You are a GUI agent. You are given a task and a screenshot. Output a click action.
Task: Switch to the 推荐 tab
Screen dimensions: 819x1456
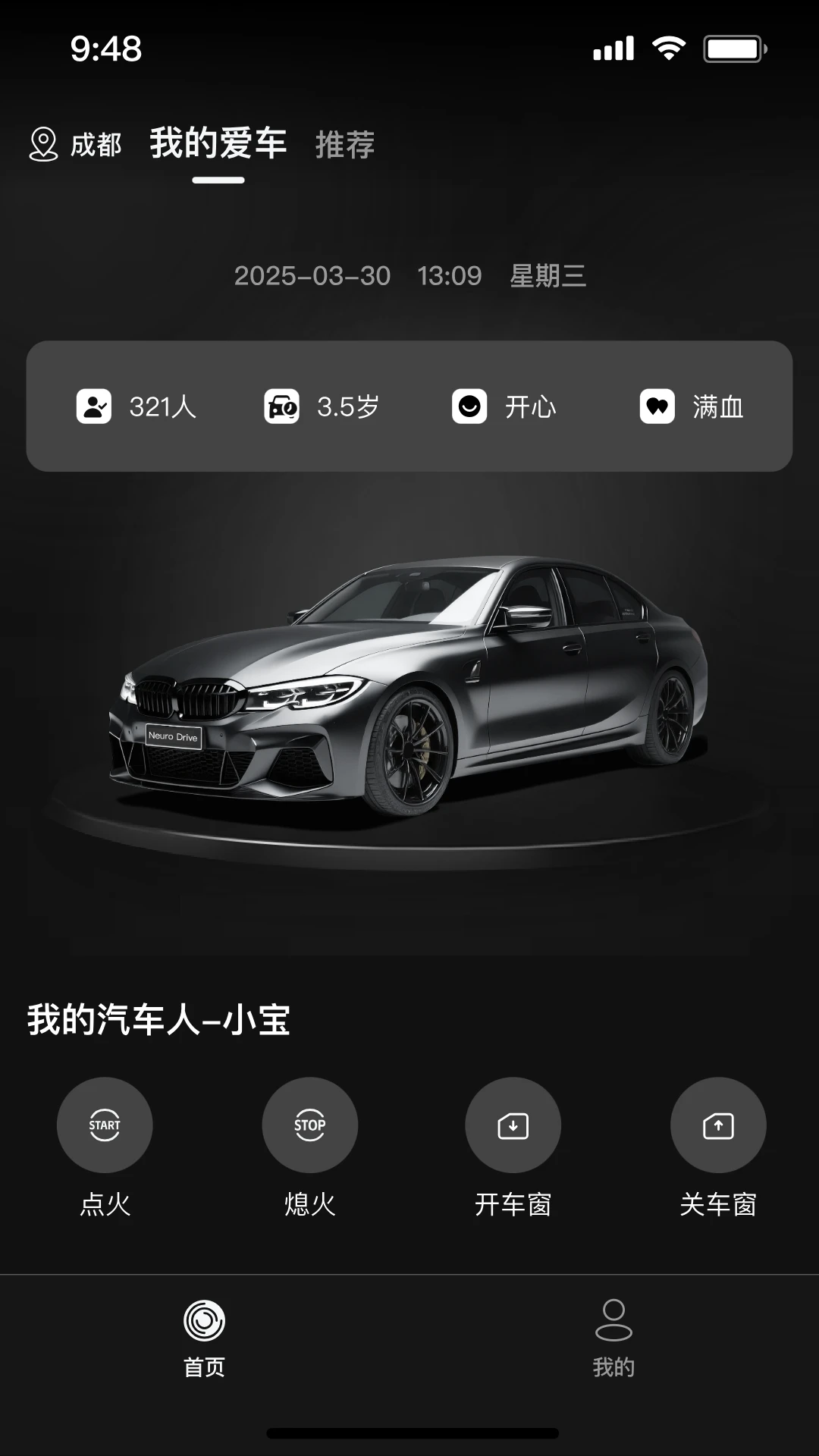tap(344, 145)
